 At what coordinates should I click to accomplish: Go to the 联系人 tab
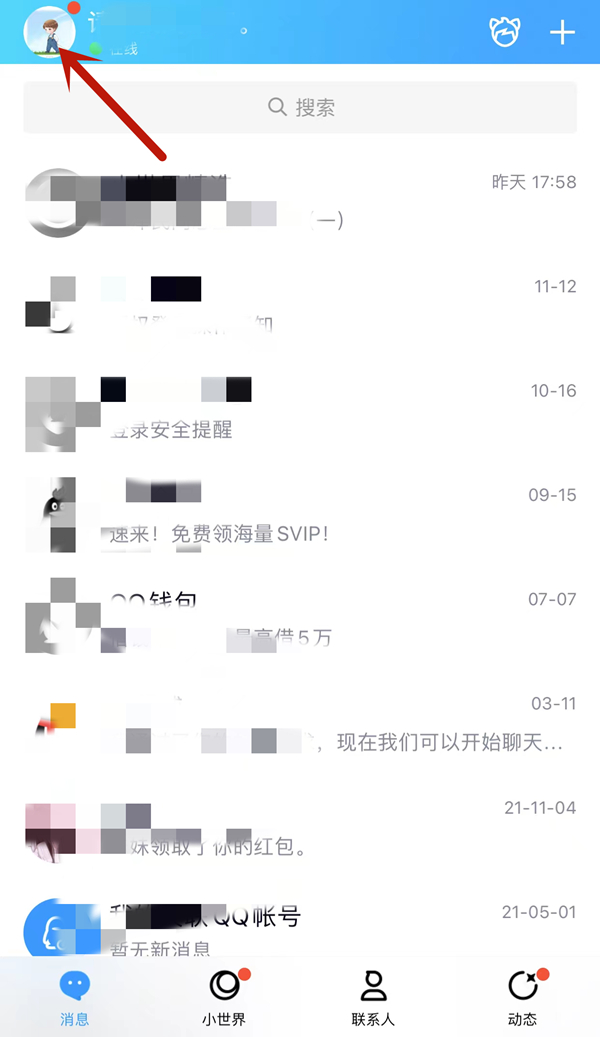point(373,998)
